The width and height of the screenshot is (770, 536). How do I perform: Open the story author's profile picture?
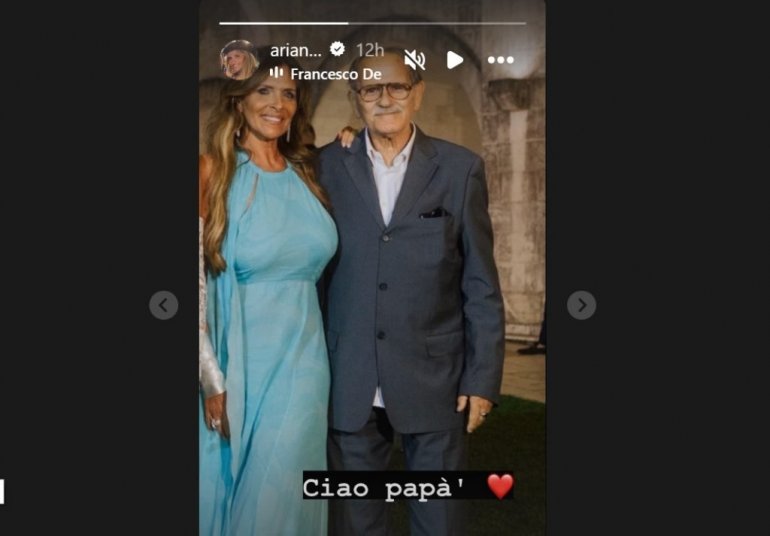(239, 60)
